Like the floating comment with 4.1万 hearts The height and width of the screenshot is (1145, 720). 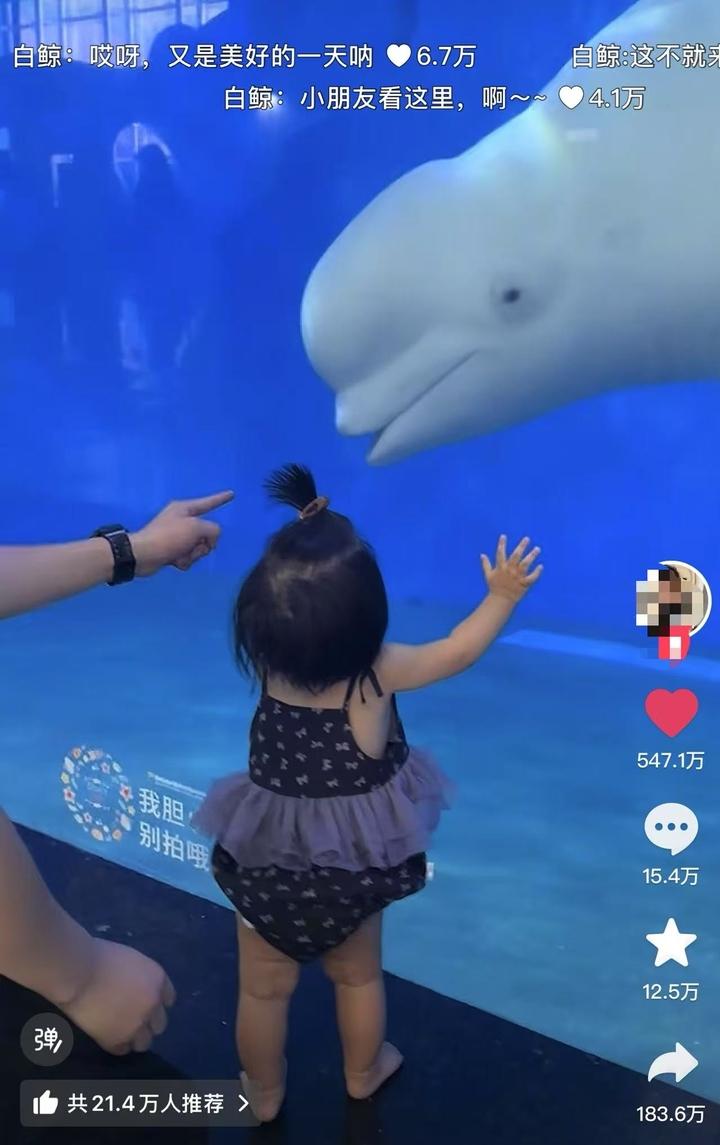coord(570,98)
